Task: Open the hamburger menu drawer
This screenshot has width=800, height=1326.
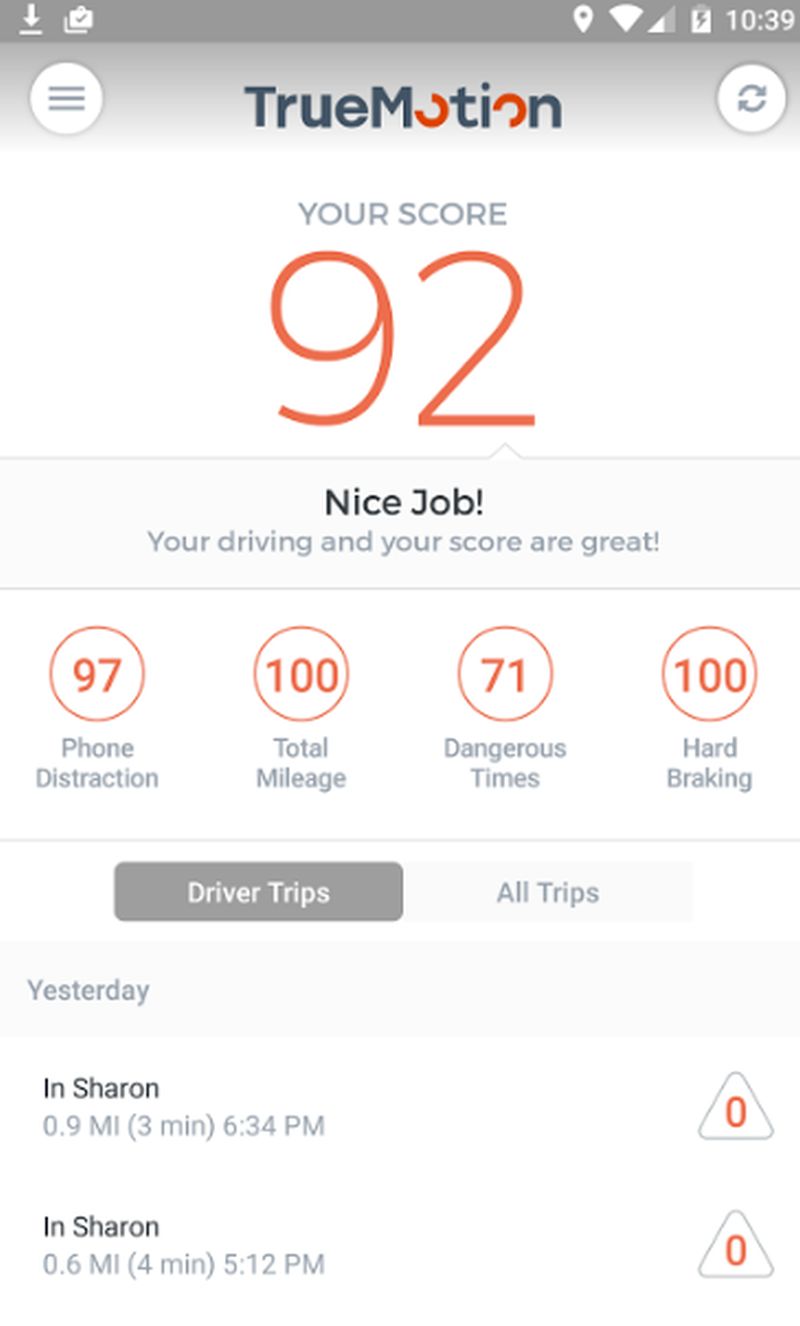Action: 66,98
